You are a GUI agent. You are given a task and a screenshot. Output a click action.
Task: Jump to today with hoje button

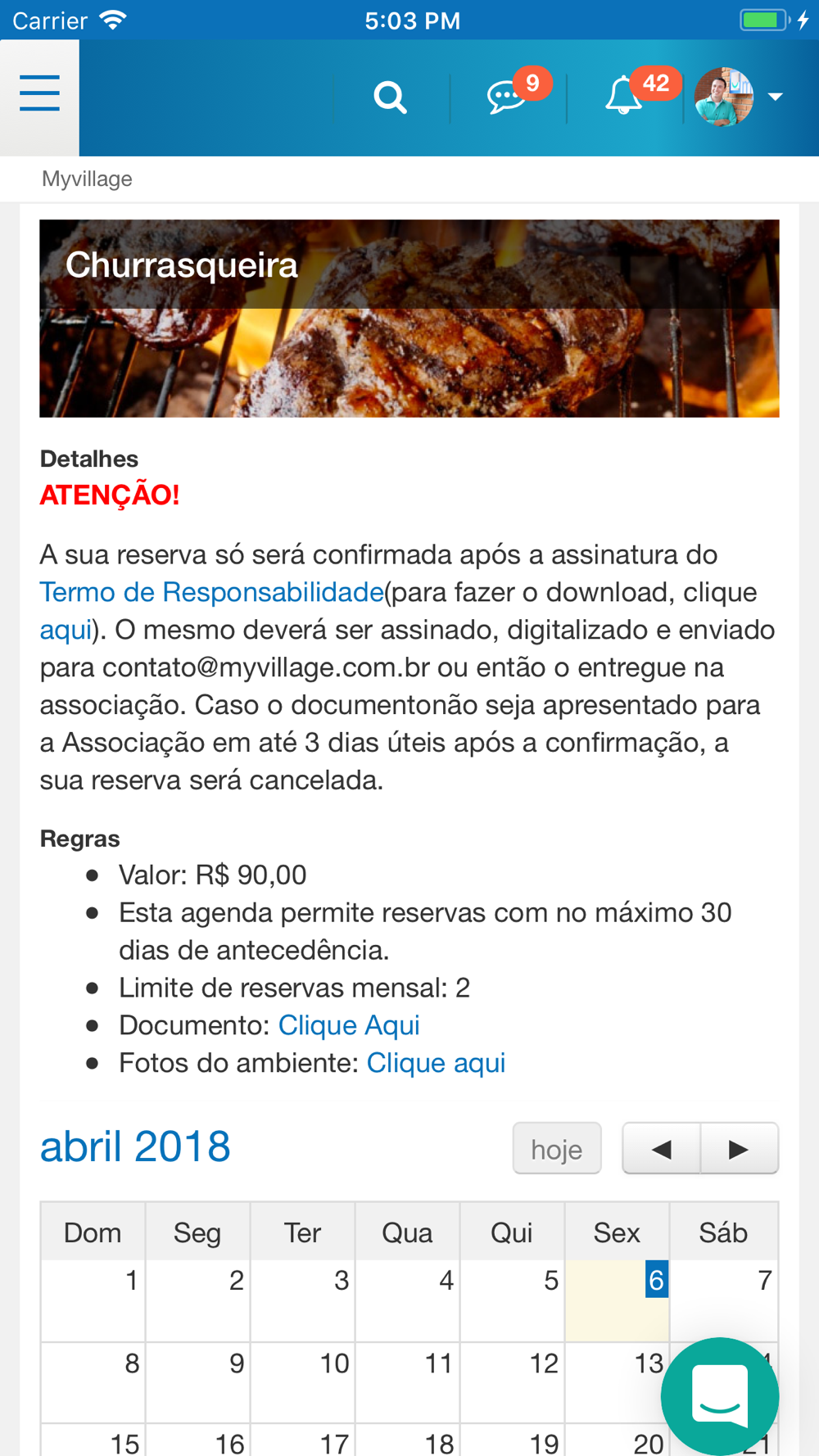[x=557, y=1149]
